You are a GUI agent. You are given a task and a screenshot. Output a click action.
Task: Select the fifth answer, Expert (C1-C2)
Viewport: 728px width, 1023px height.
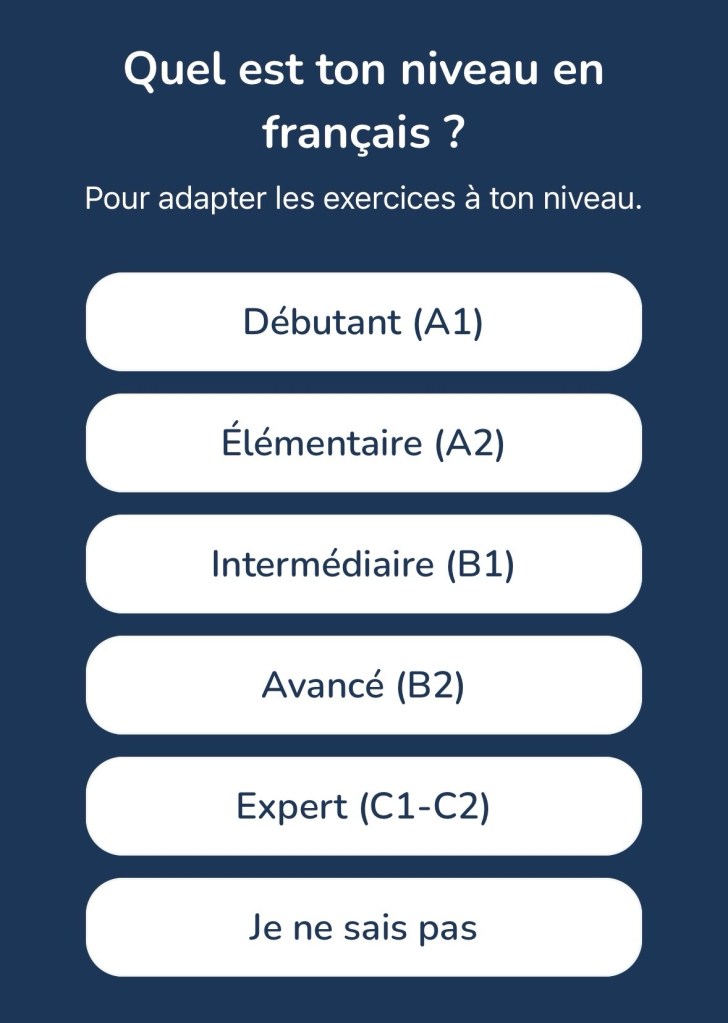point(364,806)
